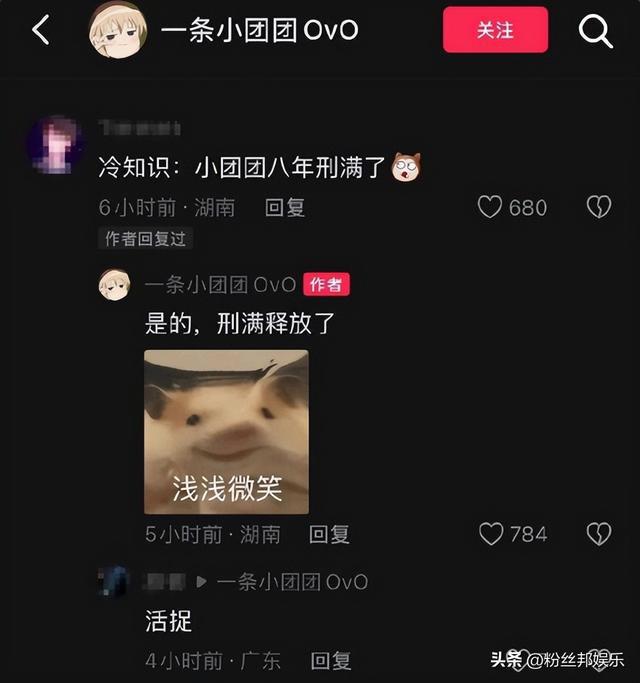
Task: Go back using the top-left arrow
Action: tap(41, 30)
